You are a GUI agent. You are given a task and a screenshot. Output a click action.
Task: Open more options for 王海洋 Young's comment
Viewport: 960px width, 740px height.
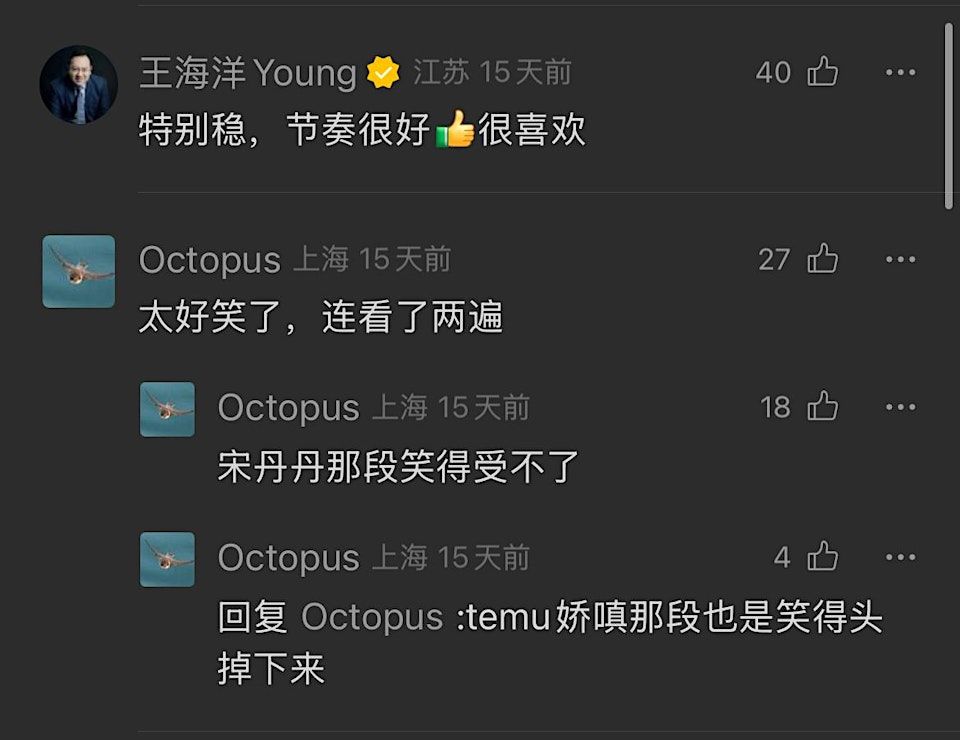[x=900, y=72]
